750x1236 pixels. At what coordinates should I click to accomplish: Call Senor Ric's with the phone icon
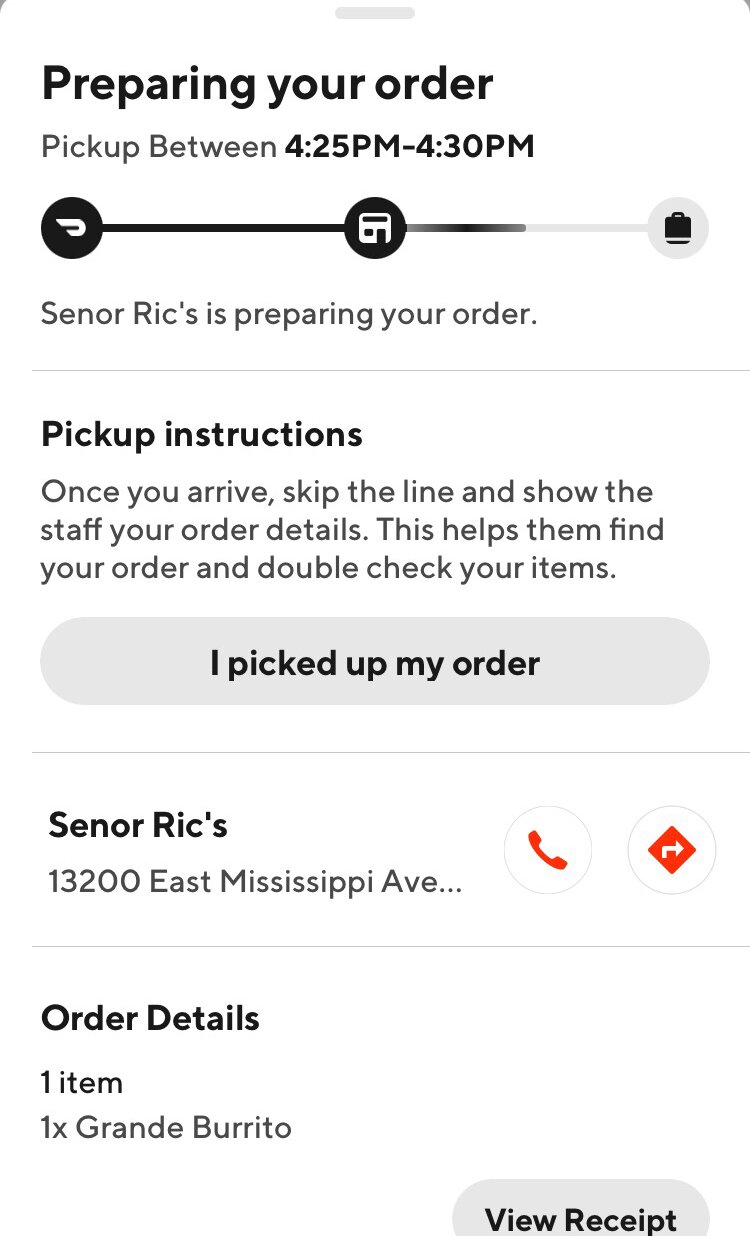548,850
